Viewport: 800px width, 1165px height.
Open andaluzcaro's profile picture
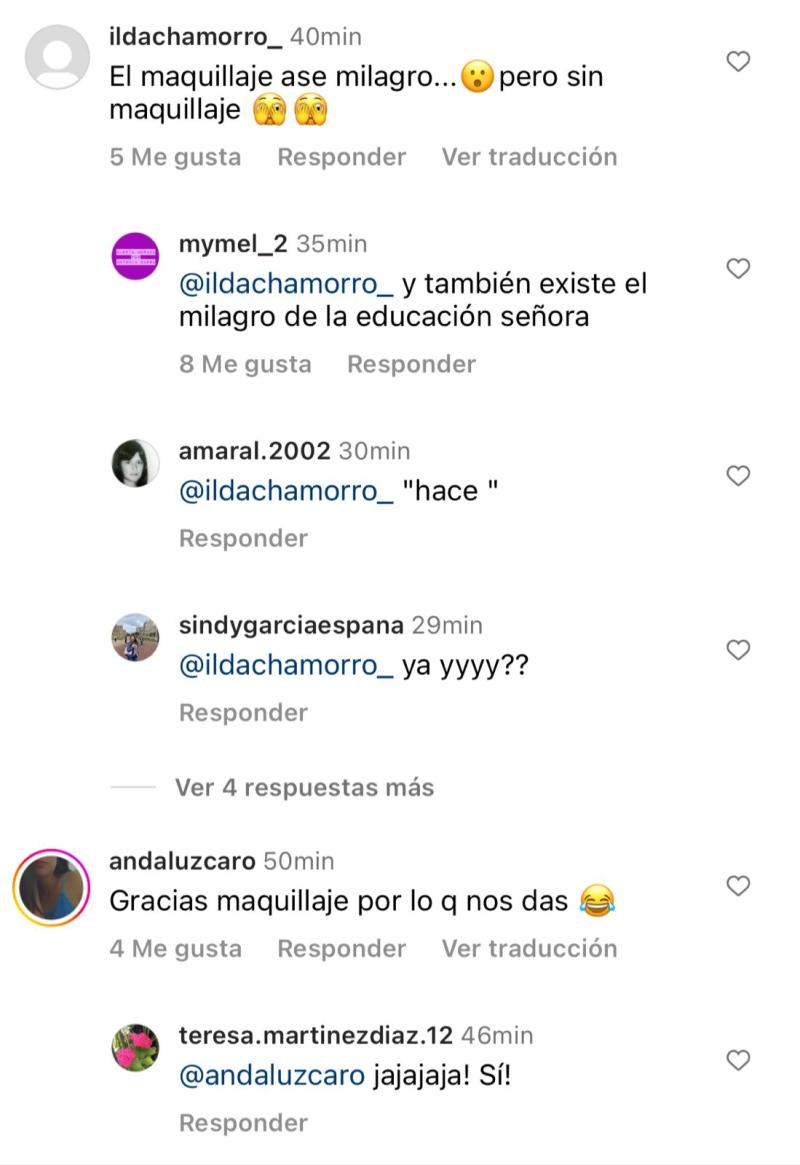(x=52, y=887)
